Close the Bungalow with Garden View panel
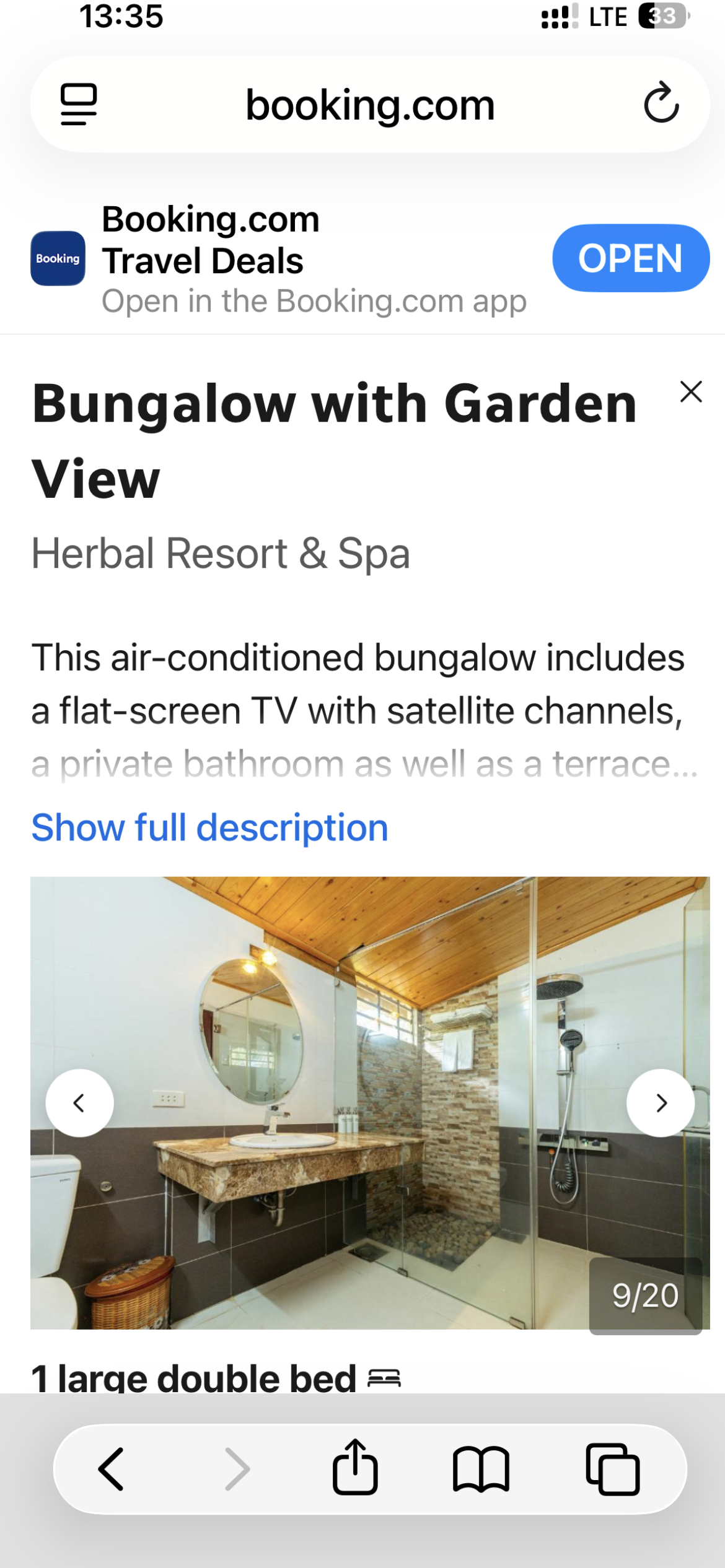This screenshot has height=1568, width=725. point(690,392)
